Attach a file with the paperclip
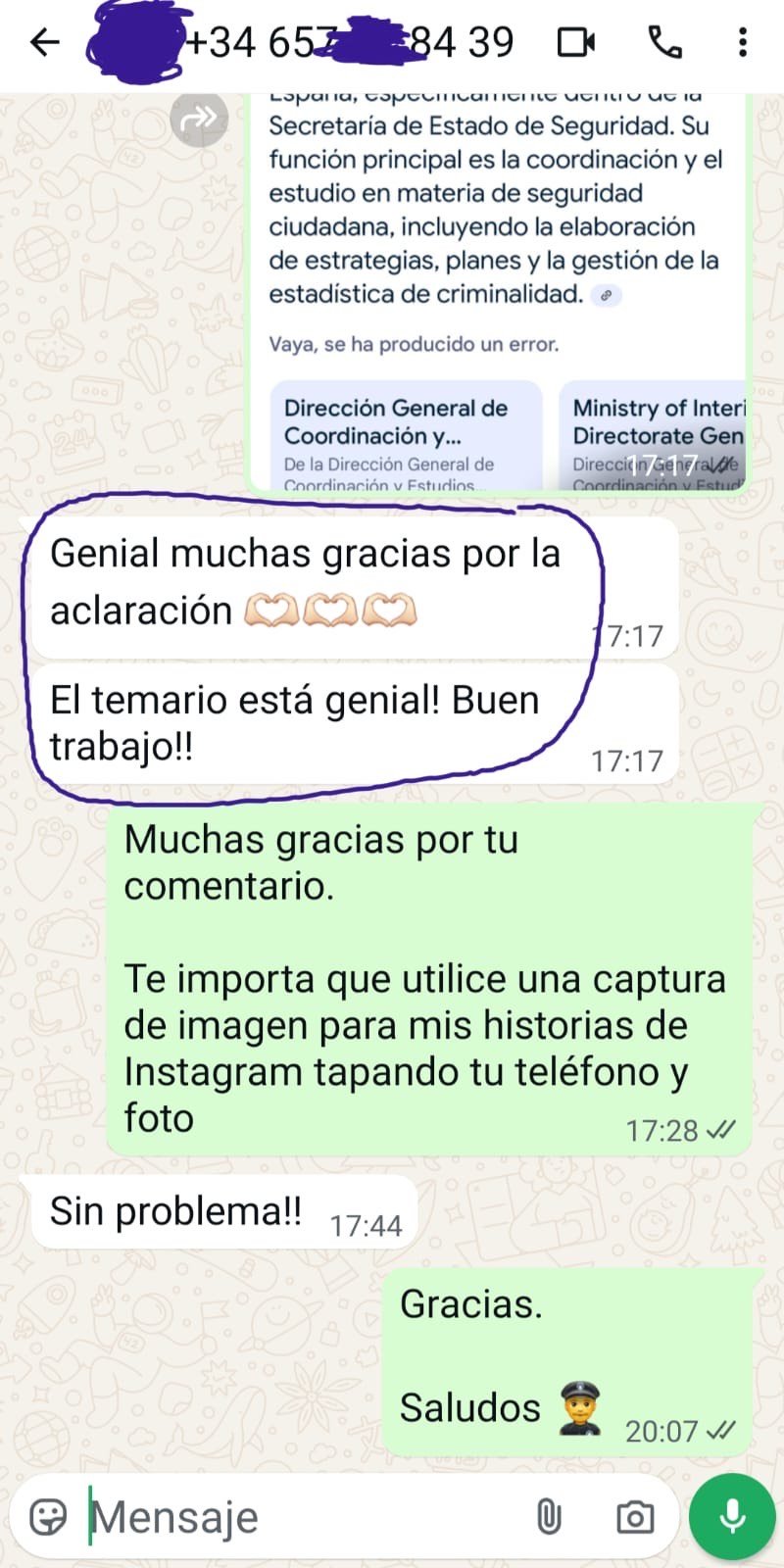The height and width of the screenshot is (1568, 784). click(549, 1516)
